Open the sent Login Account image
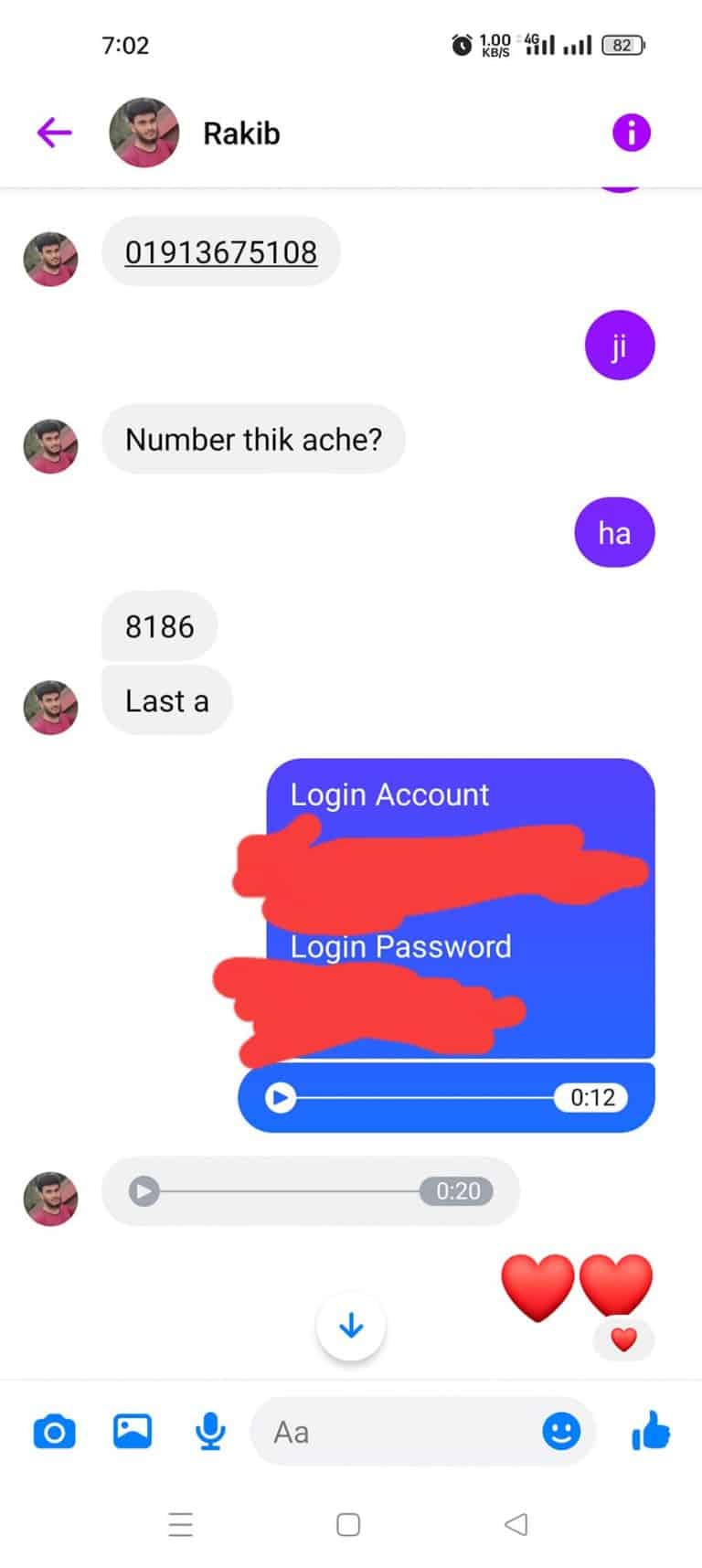 (461, 908)
